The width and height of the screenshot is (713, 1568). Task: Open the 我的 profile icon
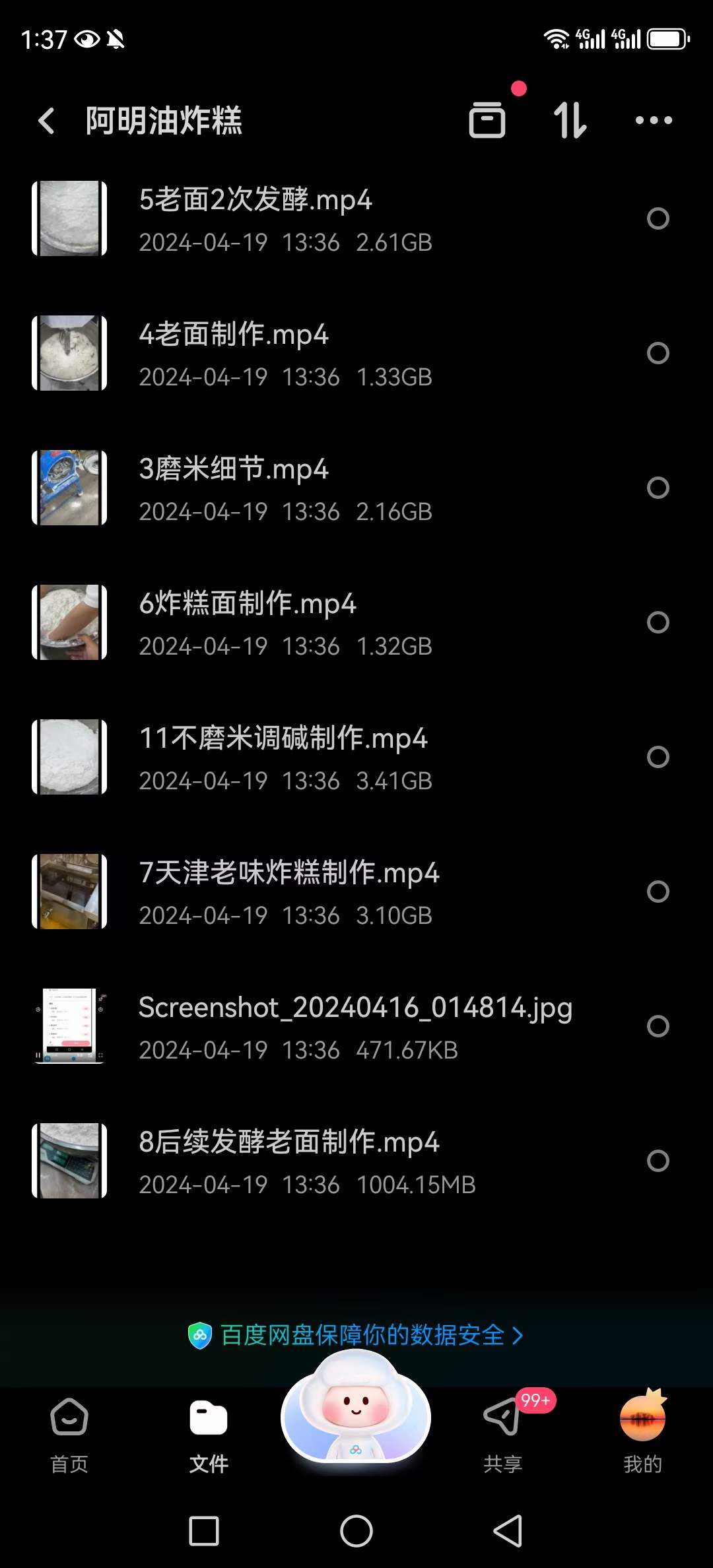644,1422
